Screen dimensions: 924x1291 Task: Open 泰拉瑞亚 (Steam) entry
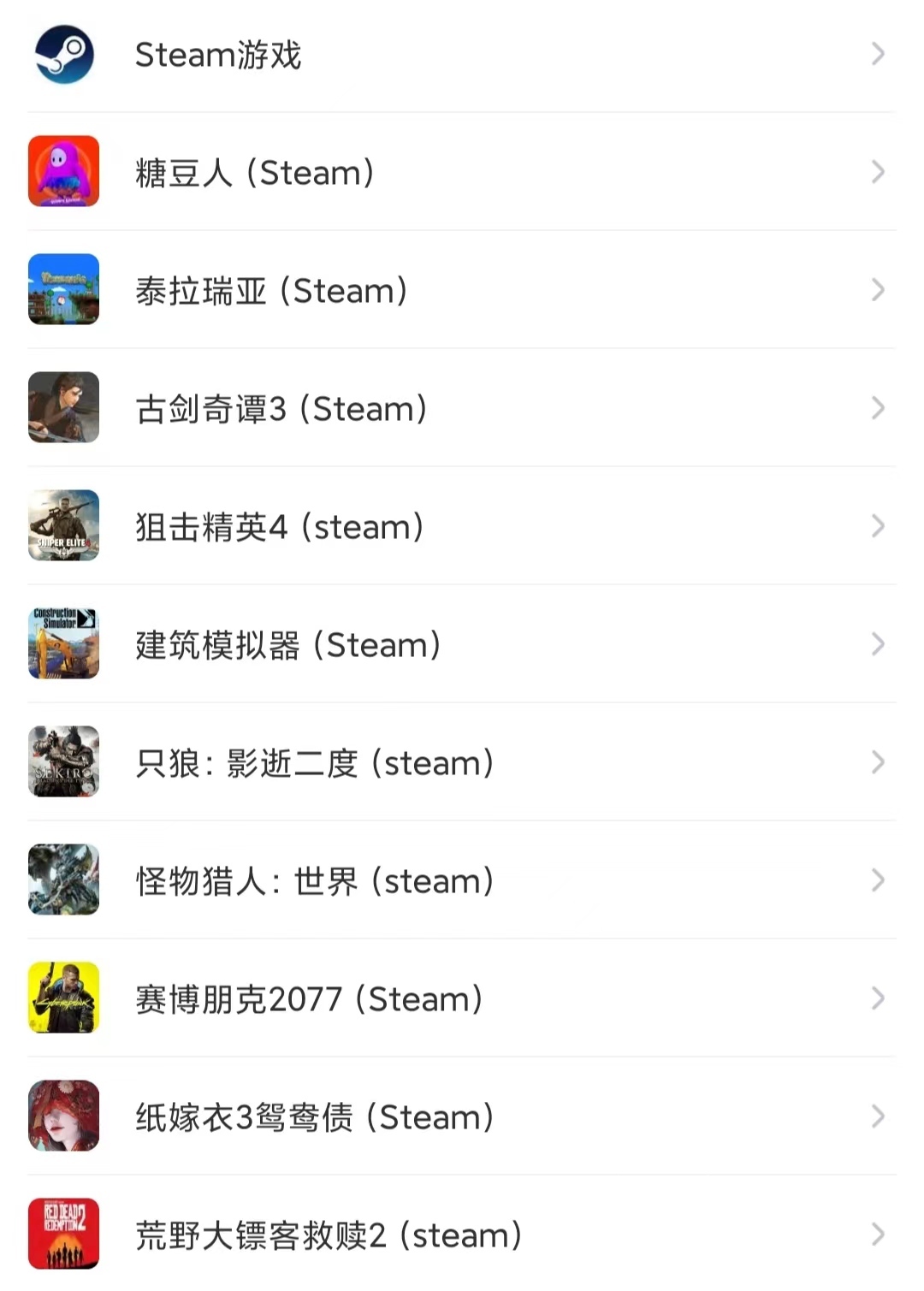(462, 290)
